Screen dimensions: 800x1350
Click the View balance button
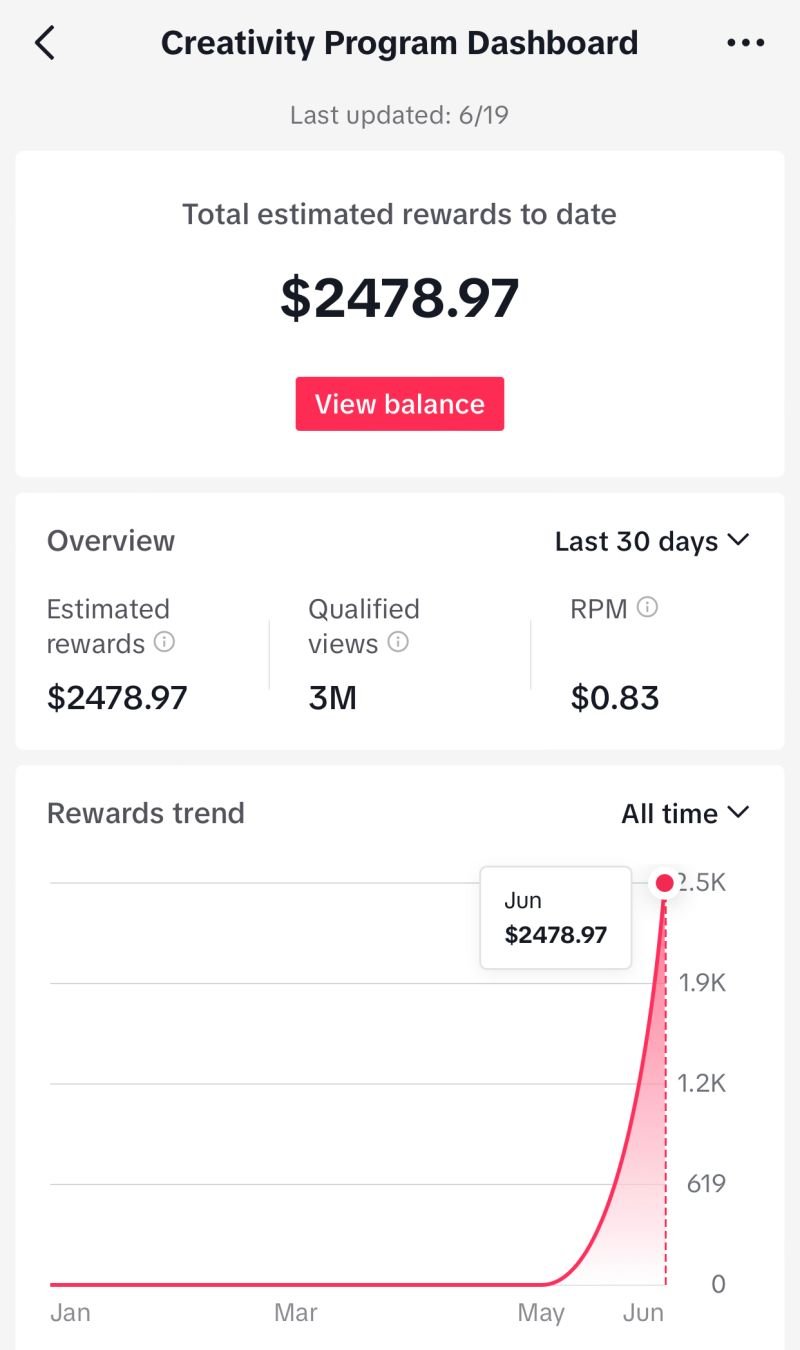point(399,404)
